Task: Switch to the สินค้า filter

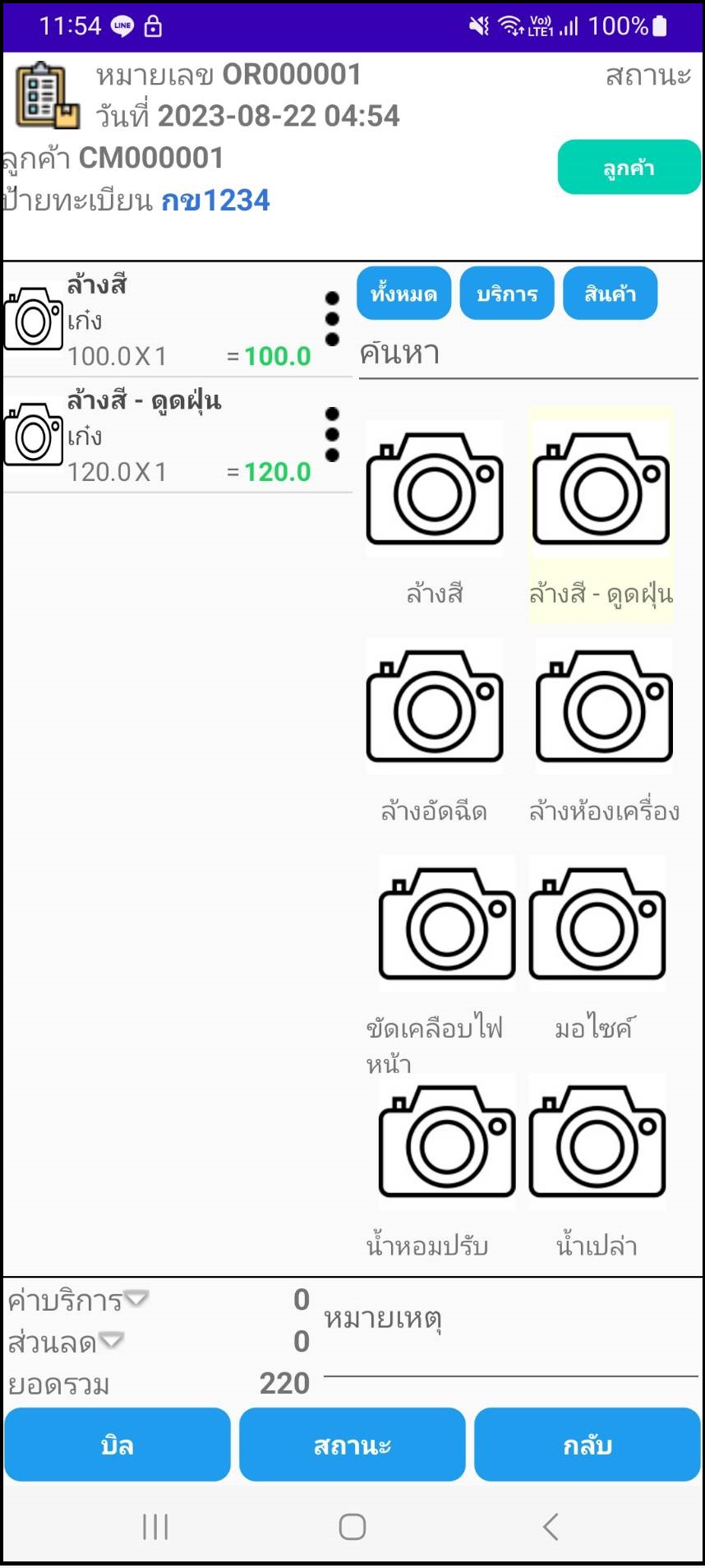Action: pos(610,294)
